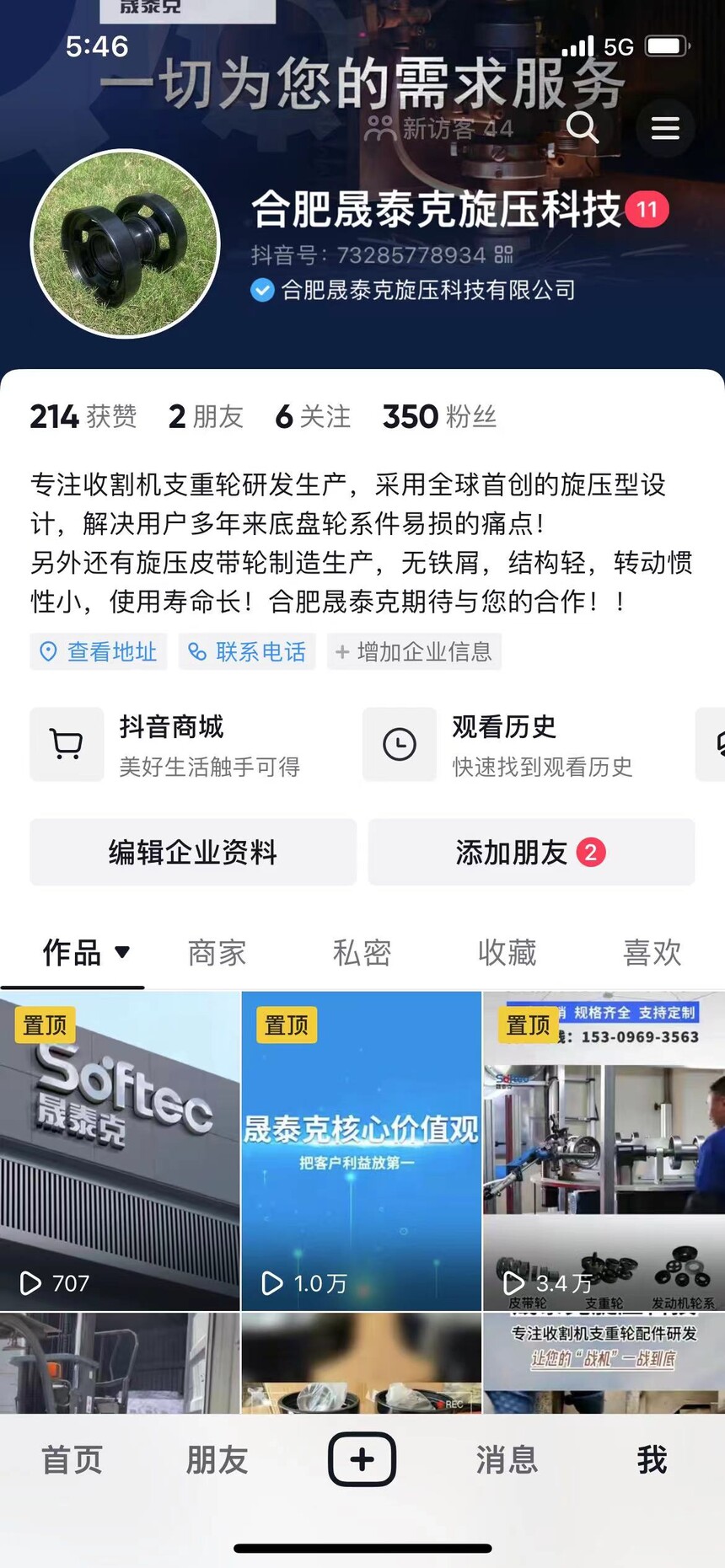The width and height of the screenshot is (725, 1568).
Task: Switch to the 私密 private tab
Action: pos(362,953)
